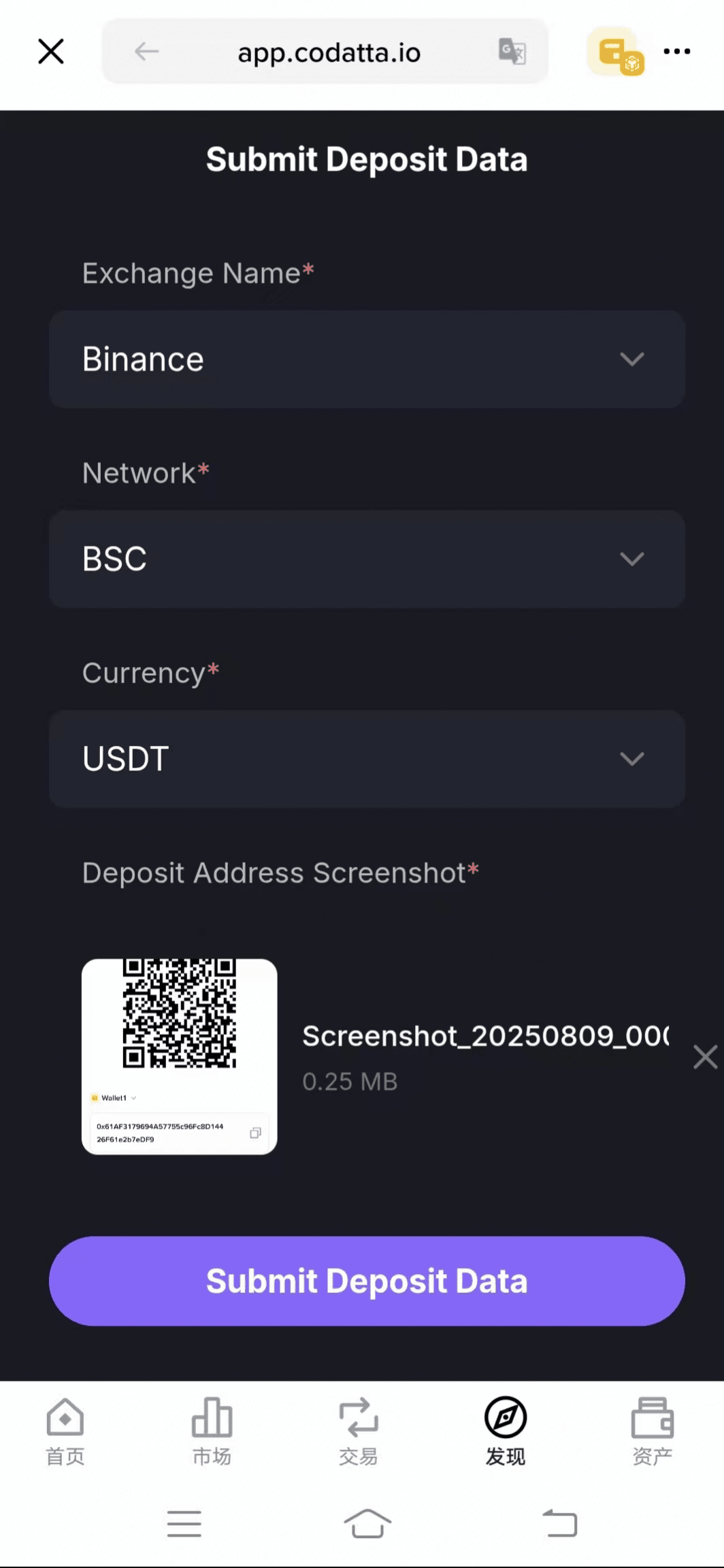The width and height of the screenshot is (724, 1568).
Task: Expand the Currency dropdown showing USDT
Action: (x=367, y=759)
